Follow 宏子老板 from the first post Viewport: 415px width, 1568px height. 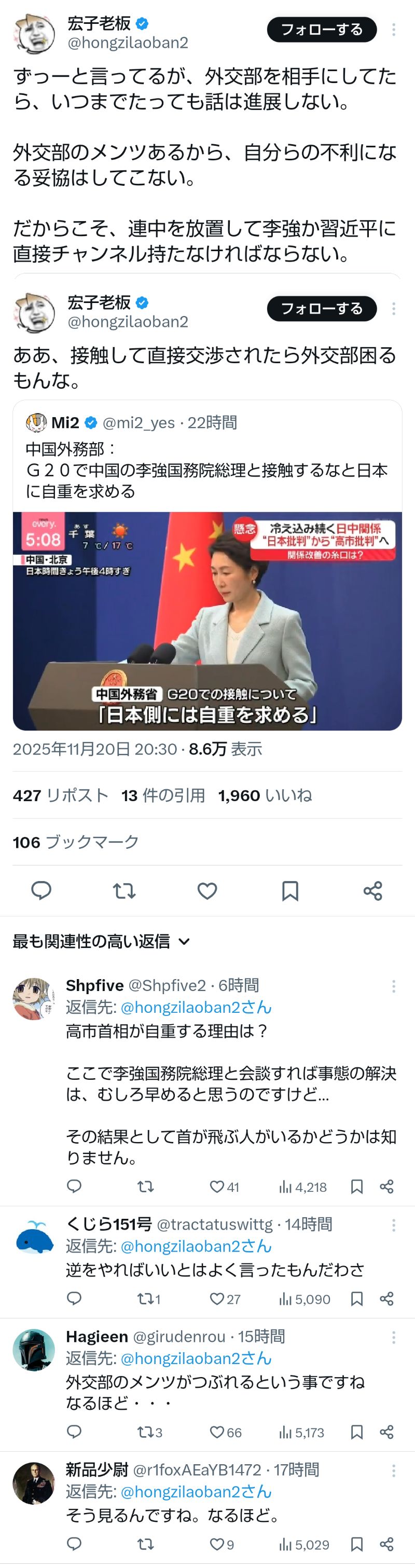pos(321,29)
